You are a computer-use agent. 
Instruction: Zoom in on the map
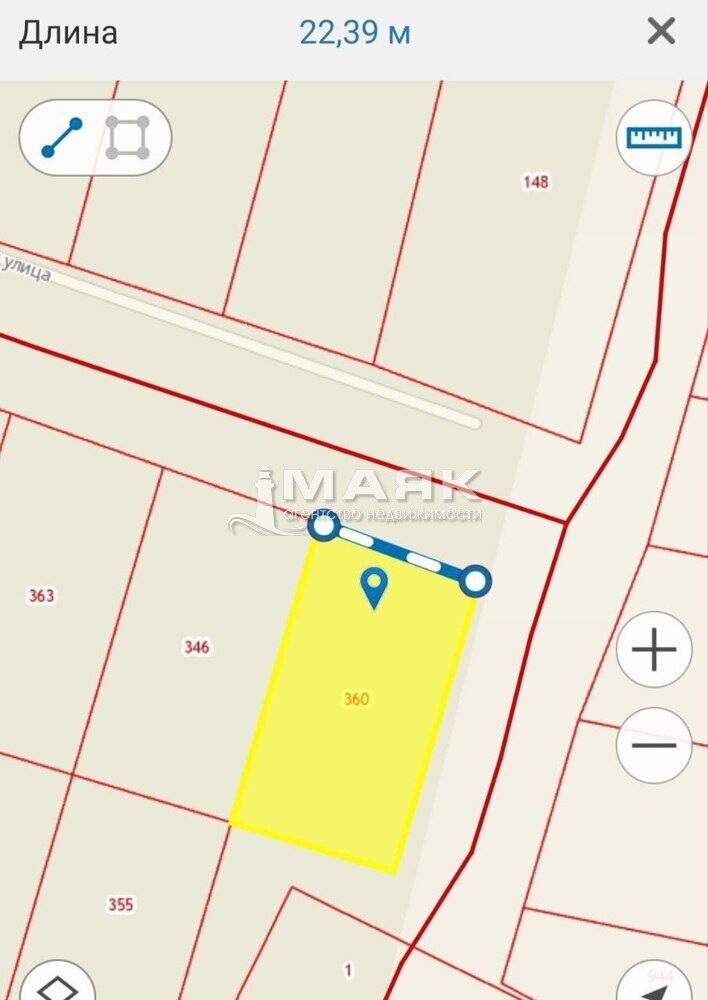click(654, 650)
